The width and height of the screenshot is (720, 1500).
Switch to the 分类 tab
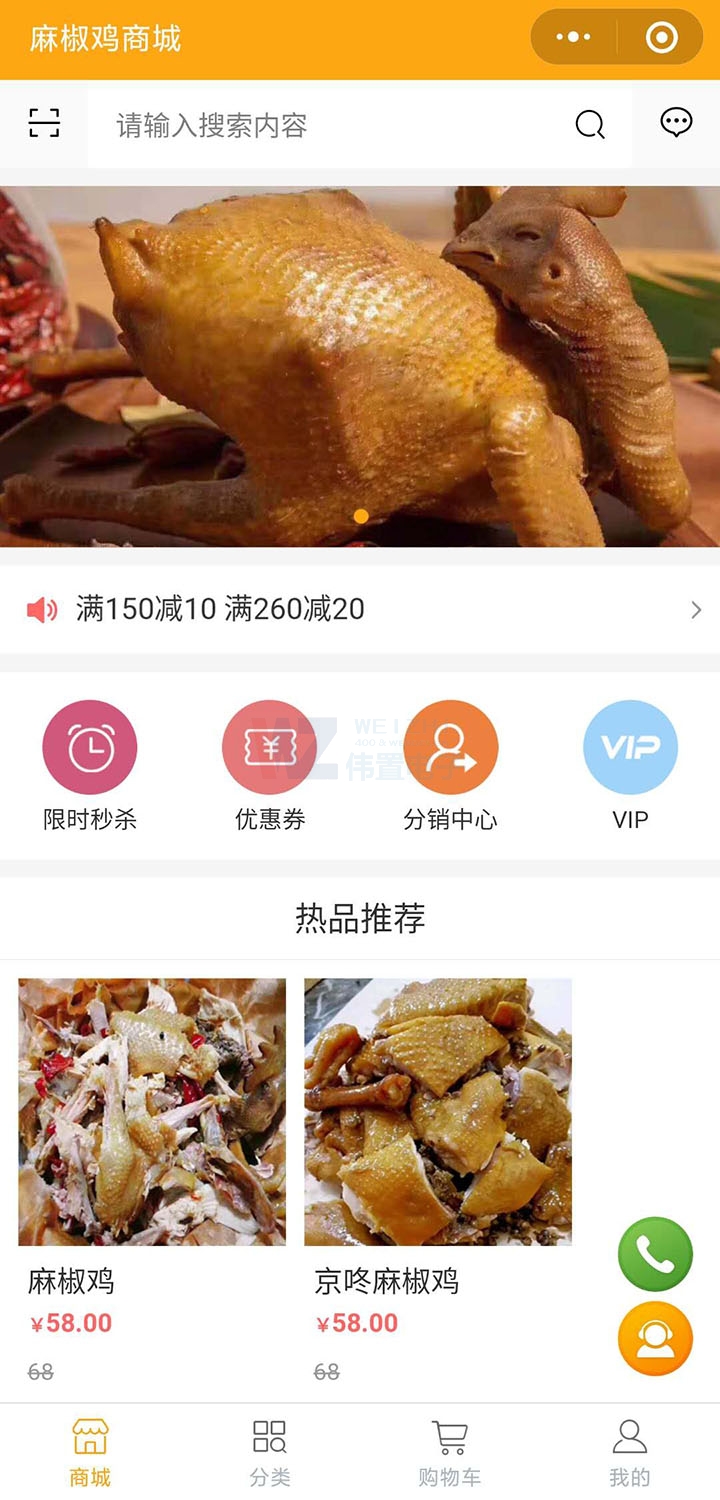[x=270, y=1452]
